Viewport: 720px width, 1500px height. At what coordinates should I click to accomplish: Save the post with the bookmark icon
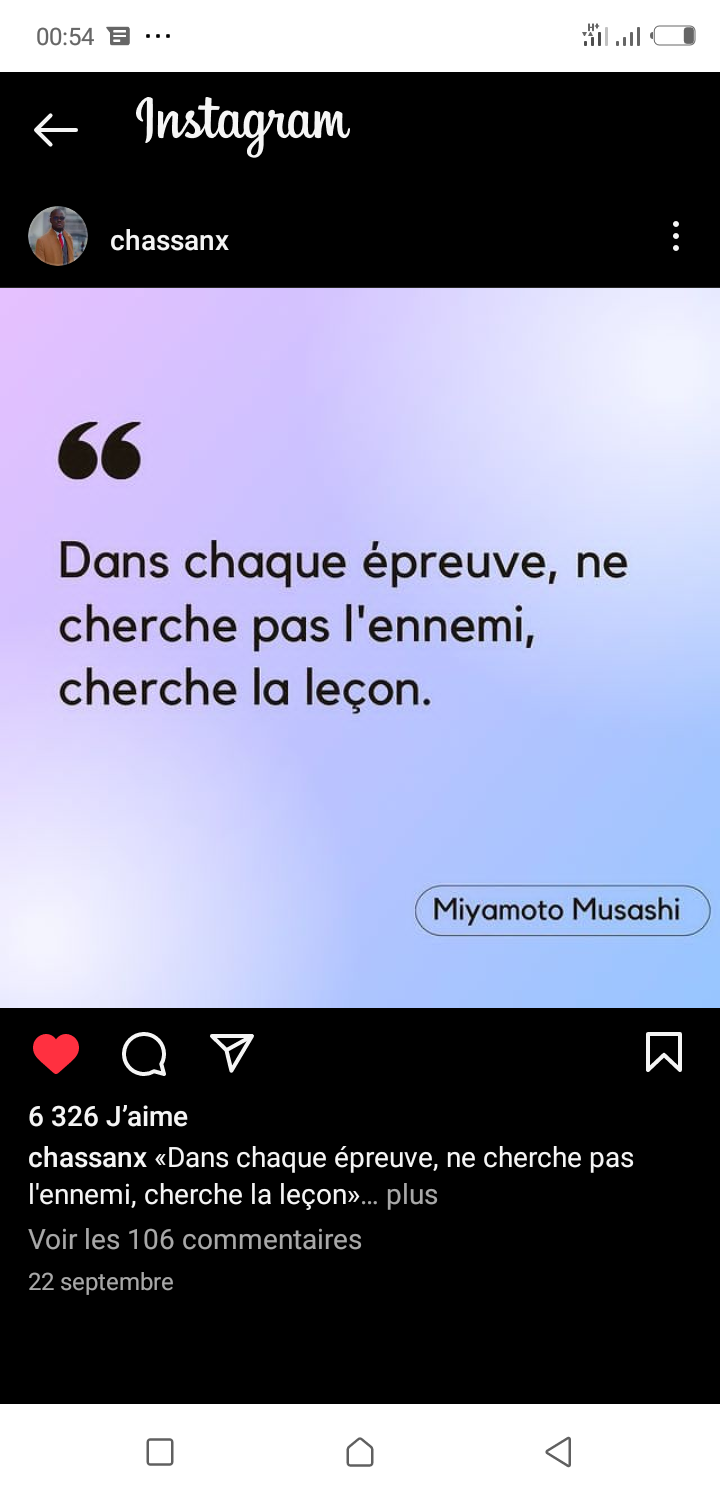tap(664, 1053)
